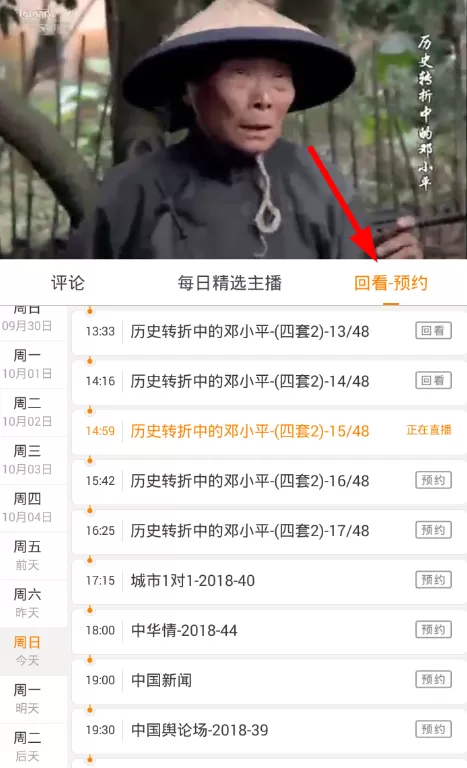Reserve 中国新闻 at 19:00
Image resolution: width=467 pixels, height=768 pixels.
point(433,679)
